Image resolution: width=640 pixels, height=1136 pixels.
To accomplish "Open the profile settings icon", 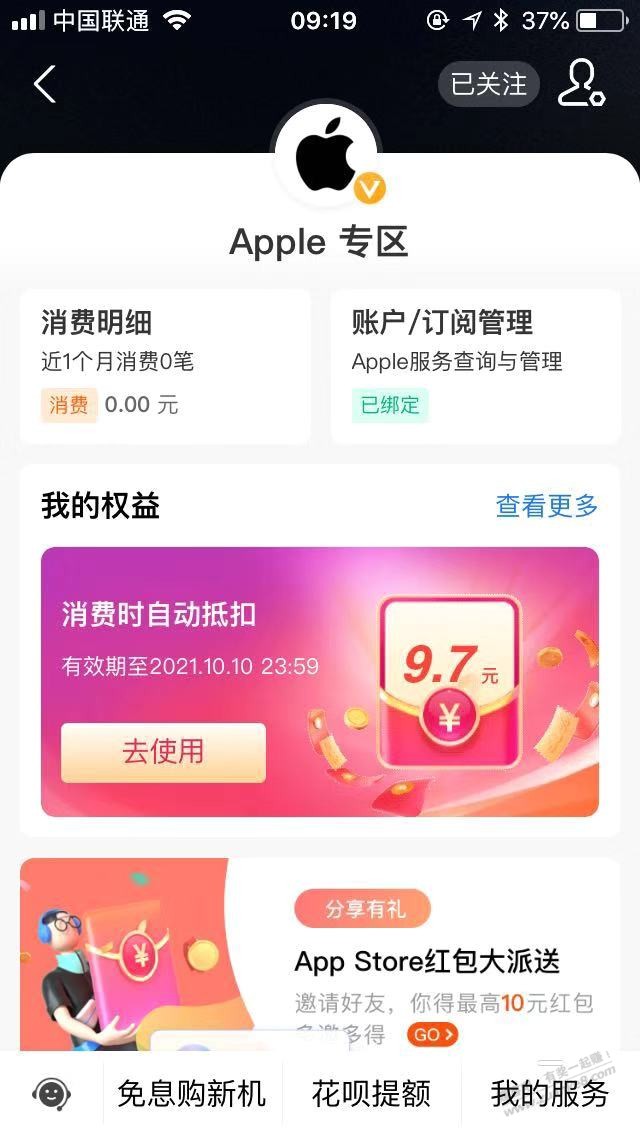I will [x=581, y=84].
